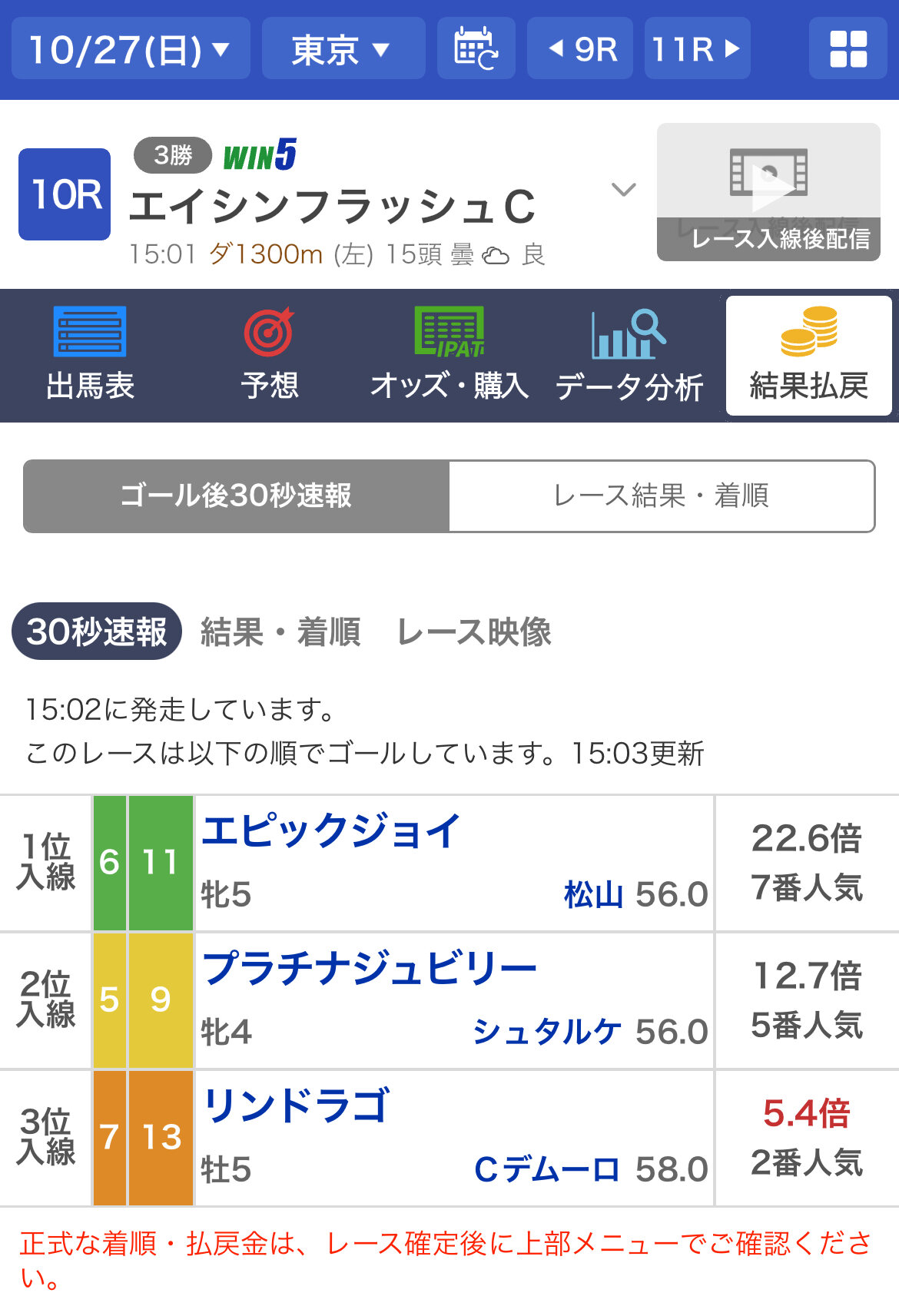Go to next race 11R

[697, 48]
